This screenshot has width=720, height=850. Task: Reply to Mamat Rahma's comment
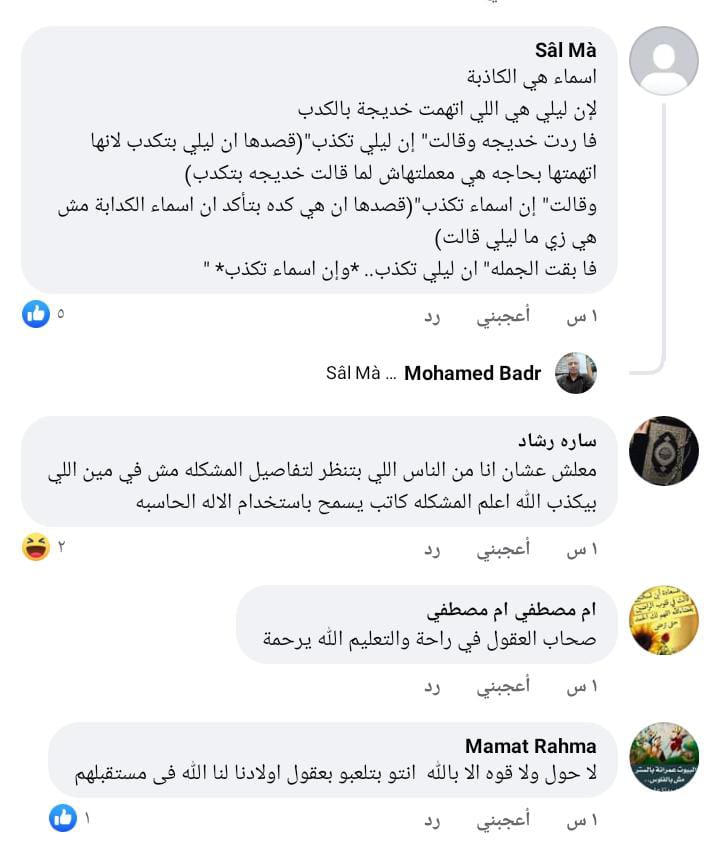click(432, 821)
